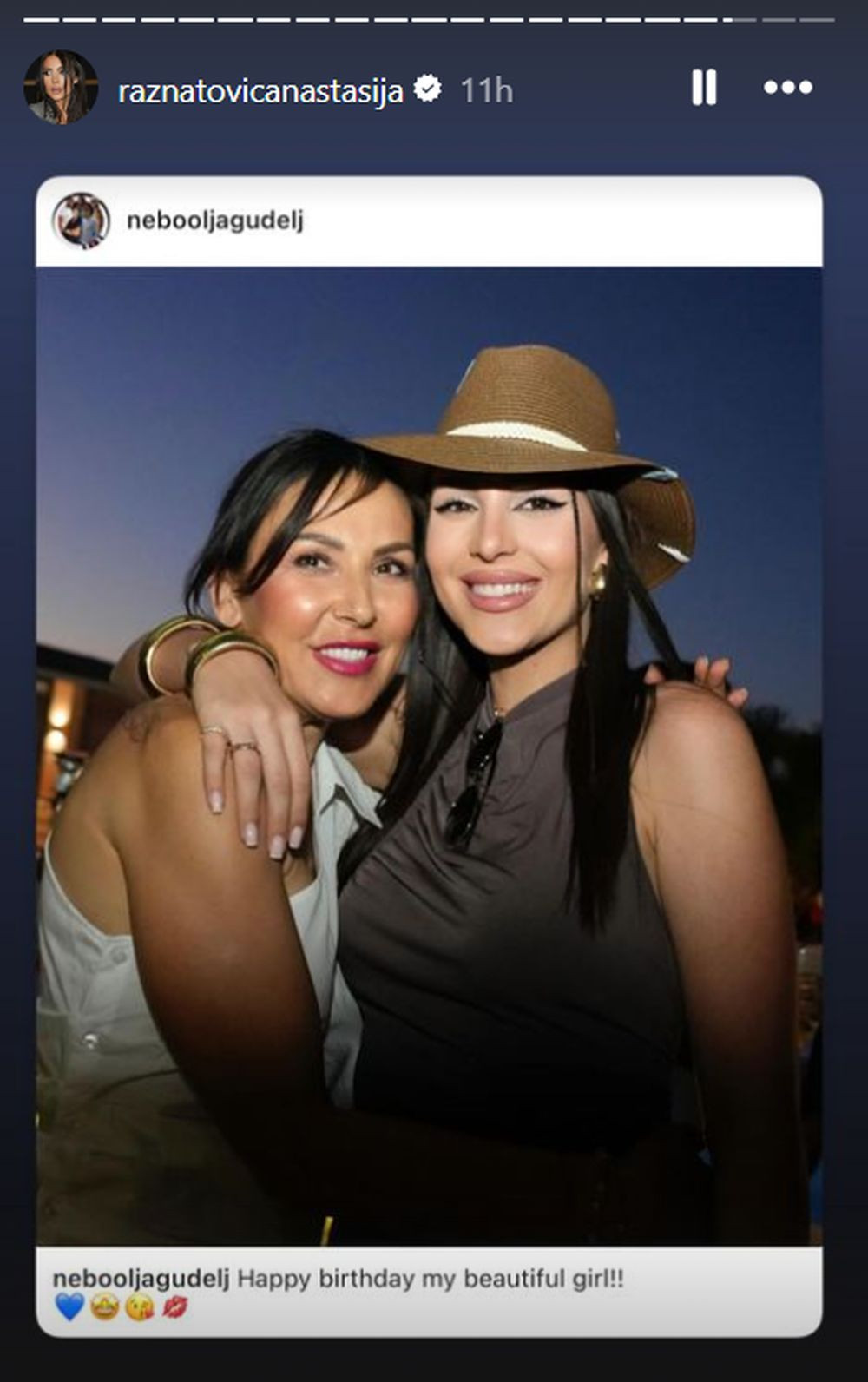868x1382 pixels.
Task: Open the story options menu
Action: click(787, 88)
